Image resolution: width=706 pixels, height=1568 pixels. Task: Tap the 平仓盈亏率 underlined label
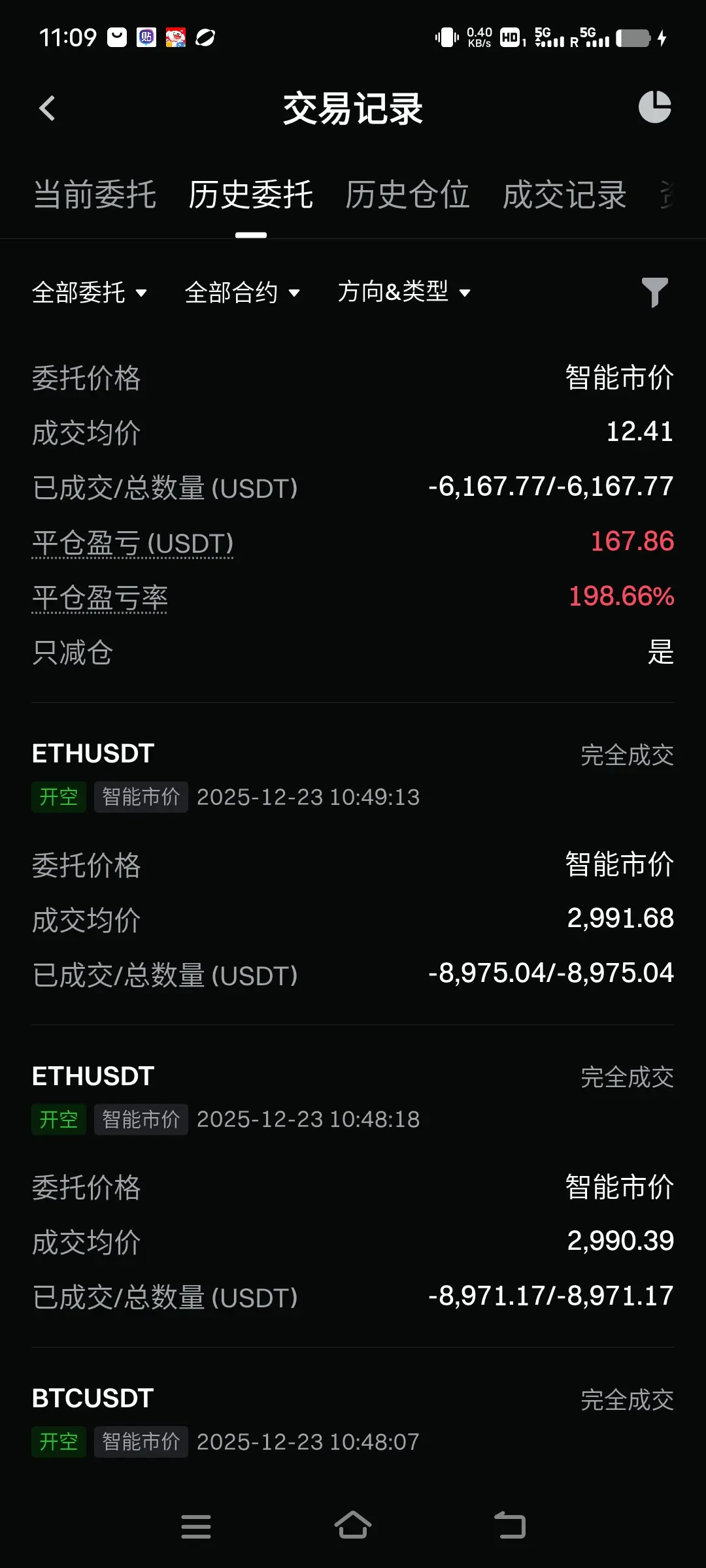click(100, 598)
